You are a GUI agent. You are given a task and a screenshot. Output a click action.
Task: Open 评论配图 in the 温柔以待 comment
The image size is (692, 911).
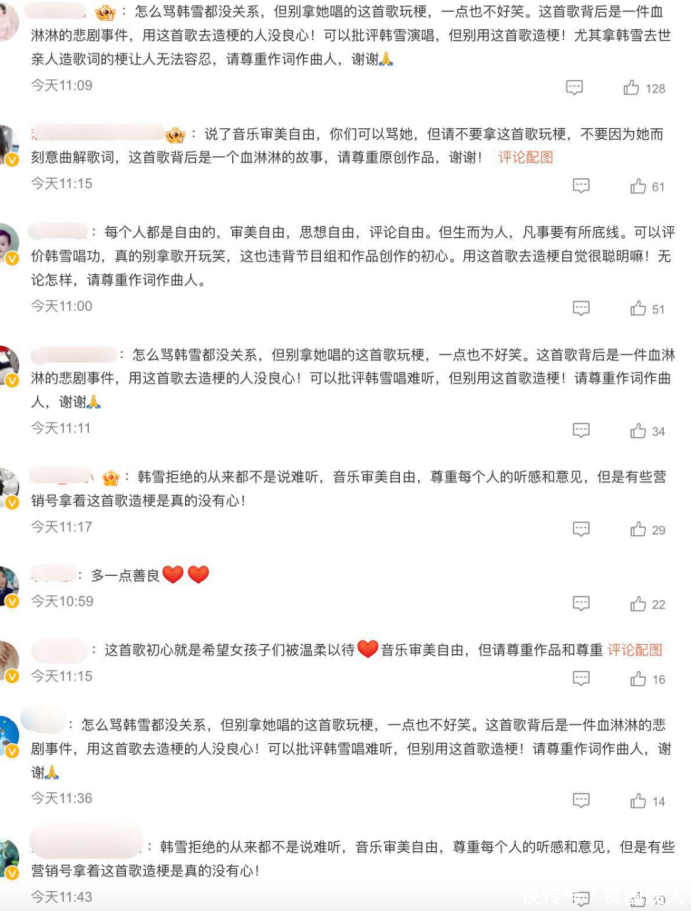635,650
